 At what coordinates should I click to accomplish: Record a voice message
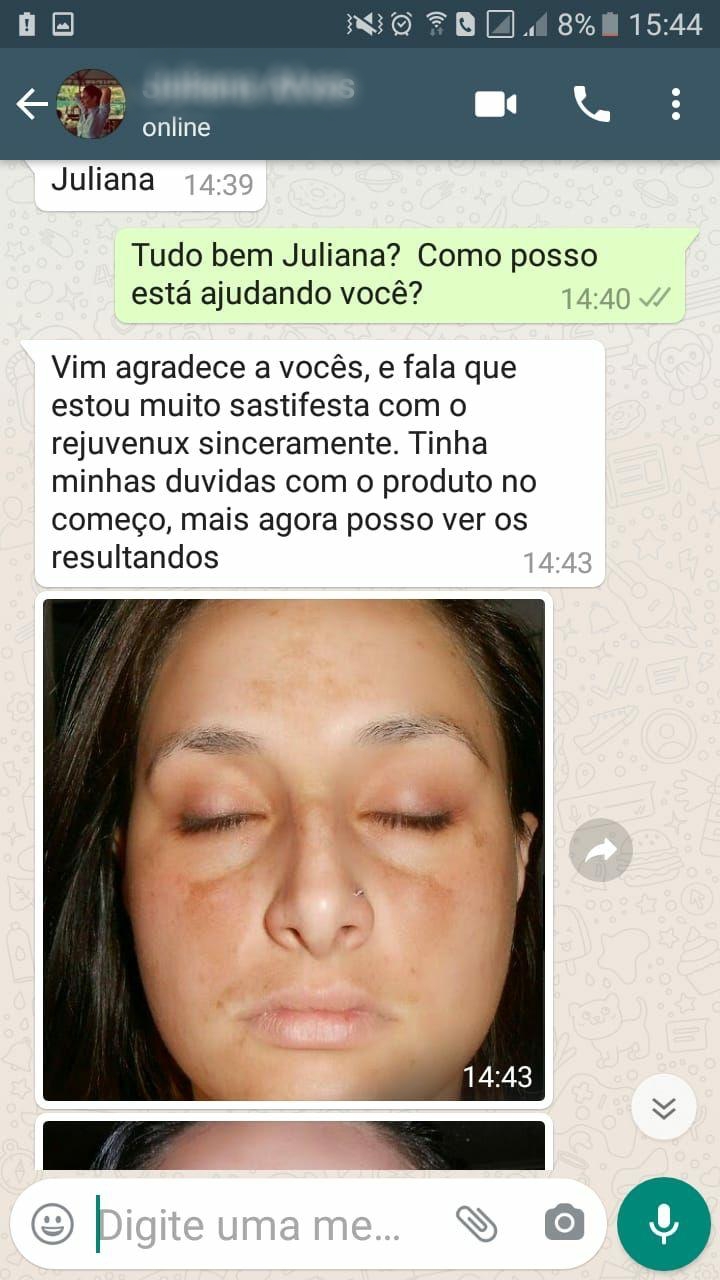click(x=663, y=1223)
